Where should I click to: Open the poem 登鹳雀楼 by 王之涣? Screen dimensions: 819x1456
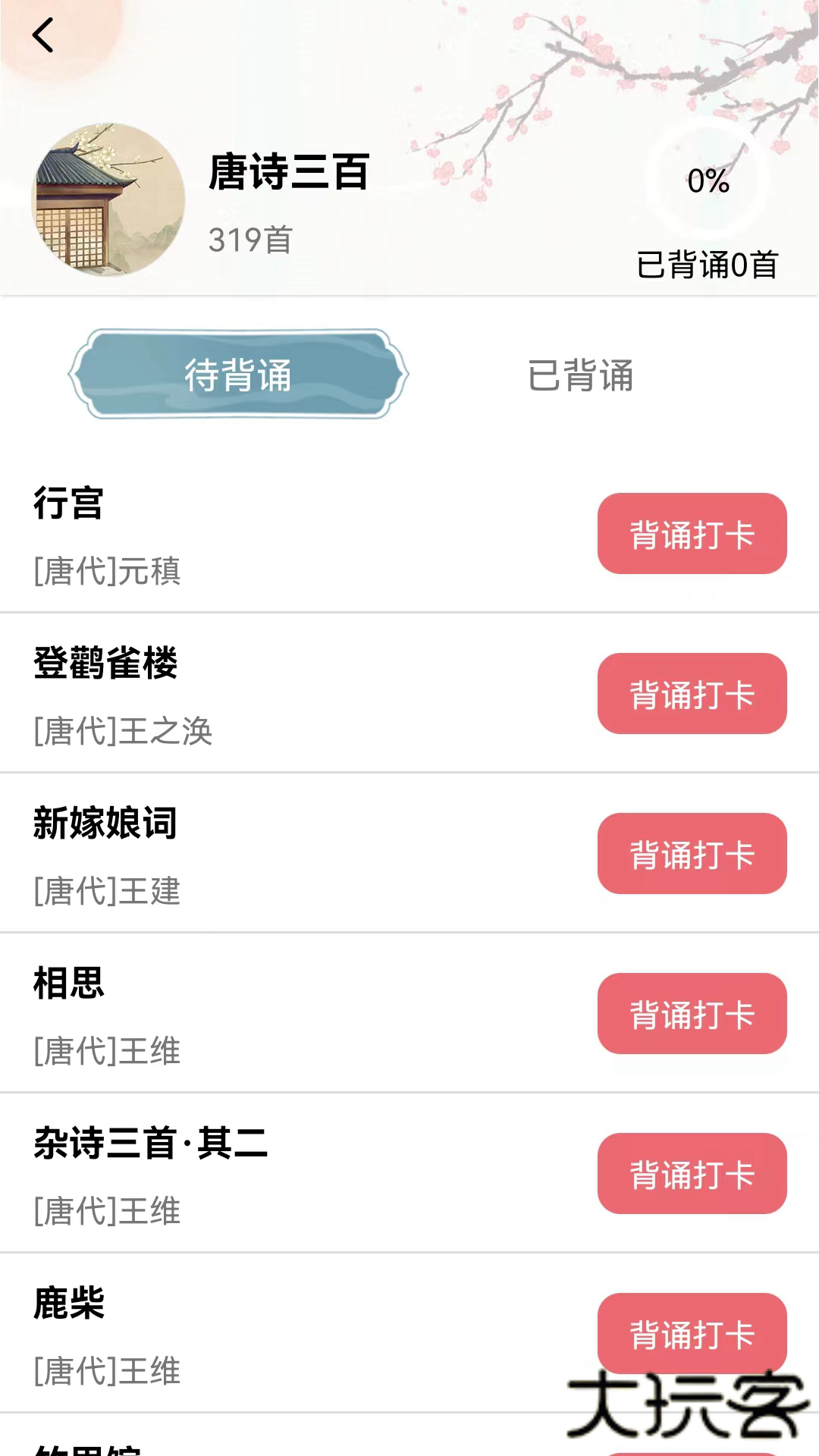pos(106,664)
